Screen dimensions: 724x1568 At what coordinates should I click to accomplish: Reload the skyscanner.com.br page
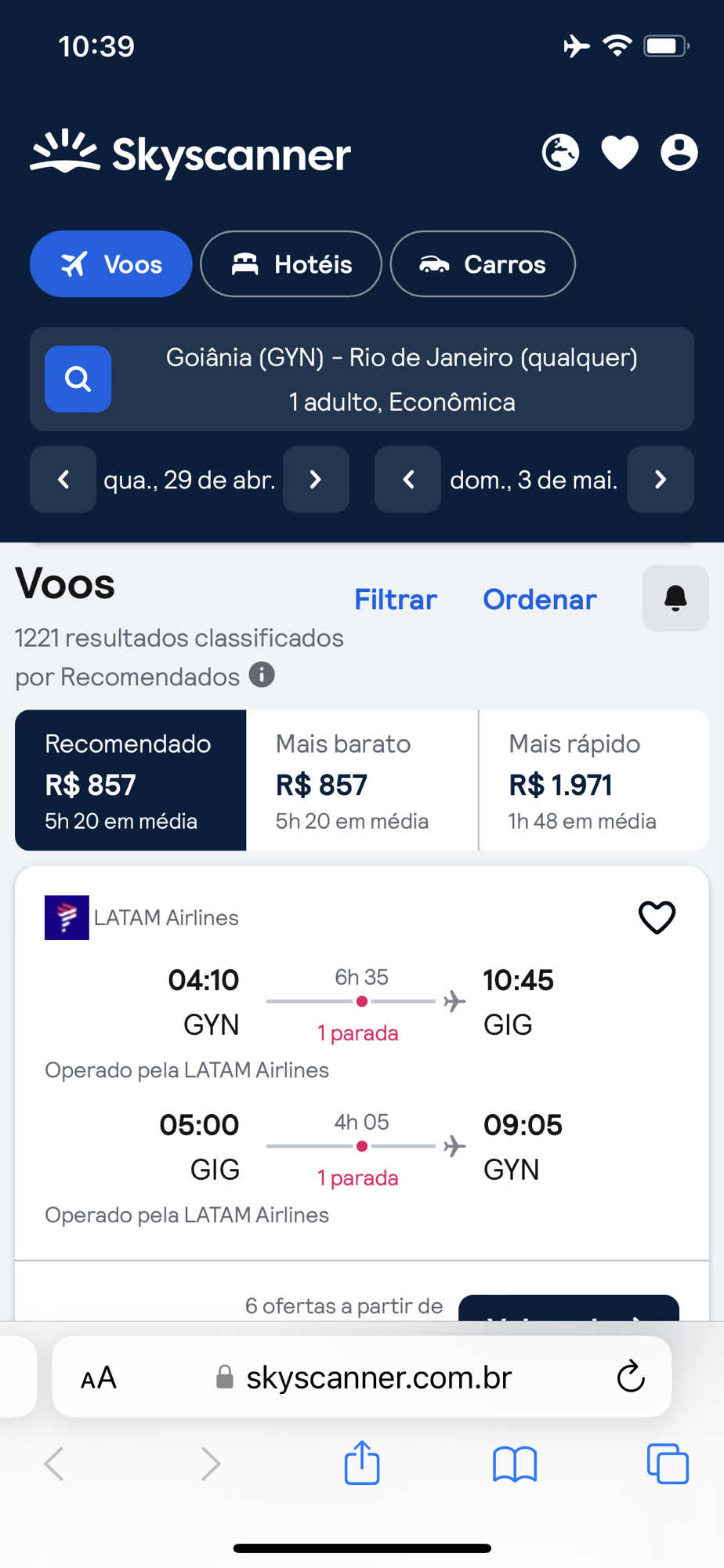tap(630, 1377)
